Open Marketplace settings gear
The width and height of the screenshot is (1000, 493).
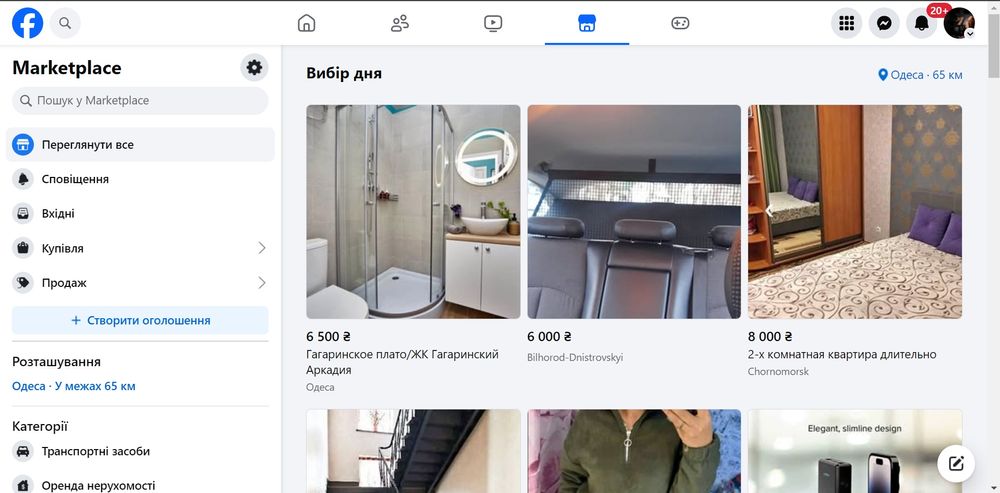(x=254, y=67)
